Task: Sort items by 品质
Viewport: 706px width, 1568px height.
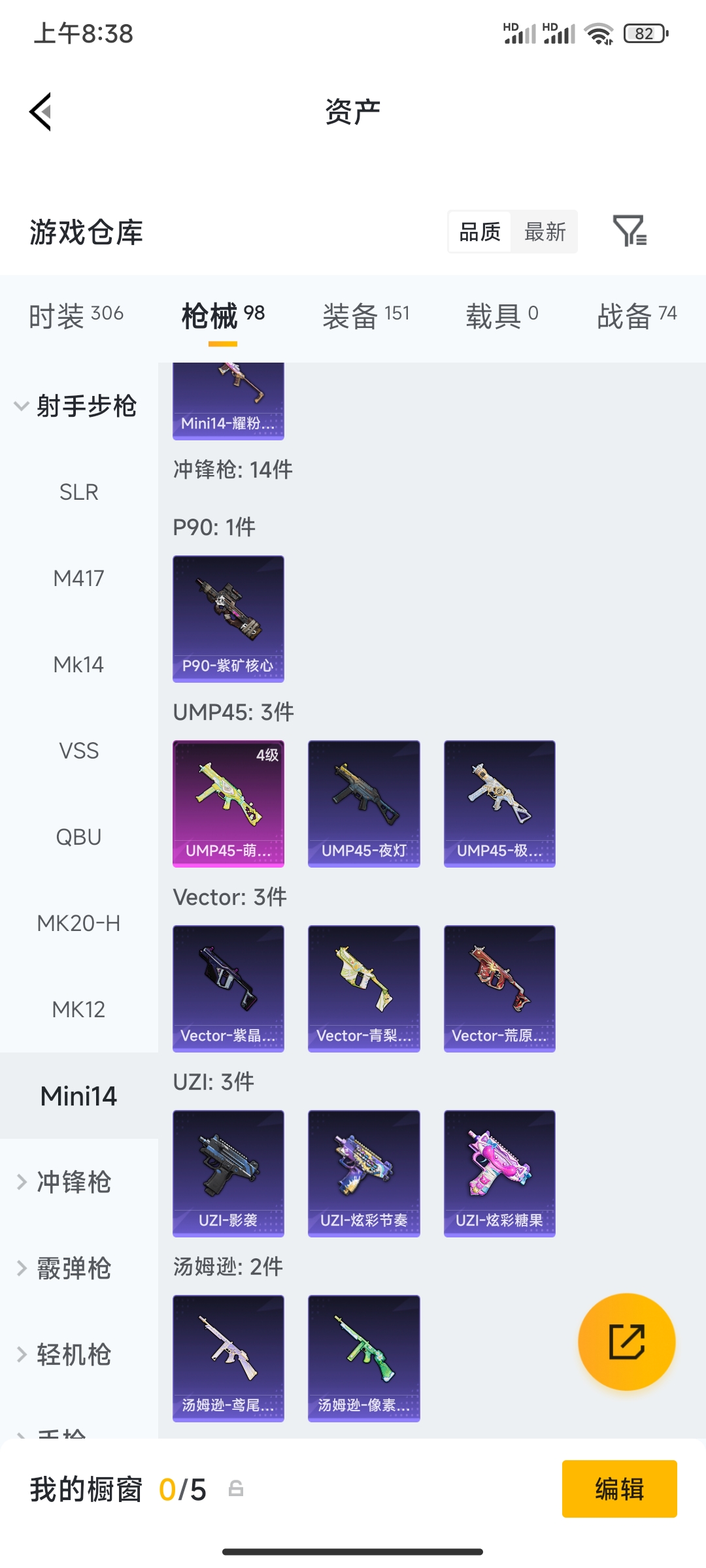Action: (480, 232)
